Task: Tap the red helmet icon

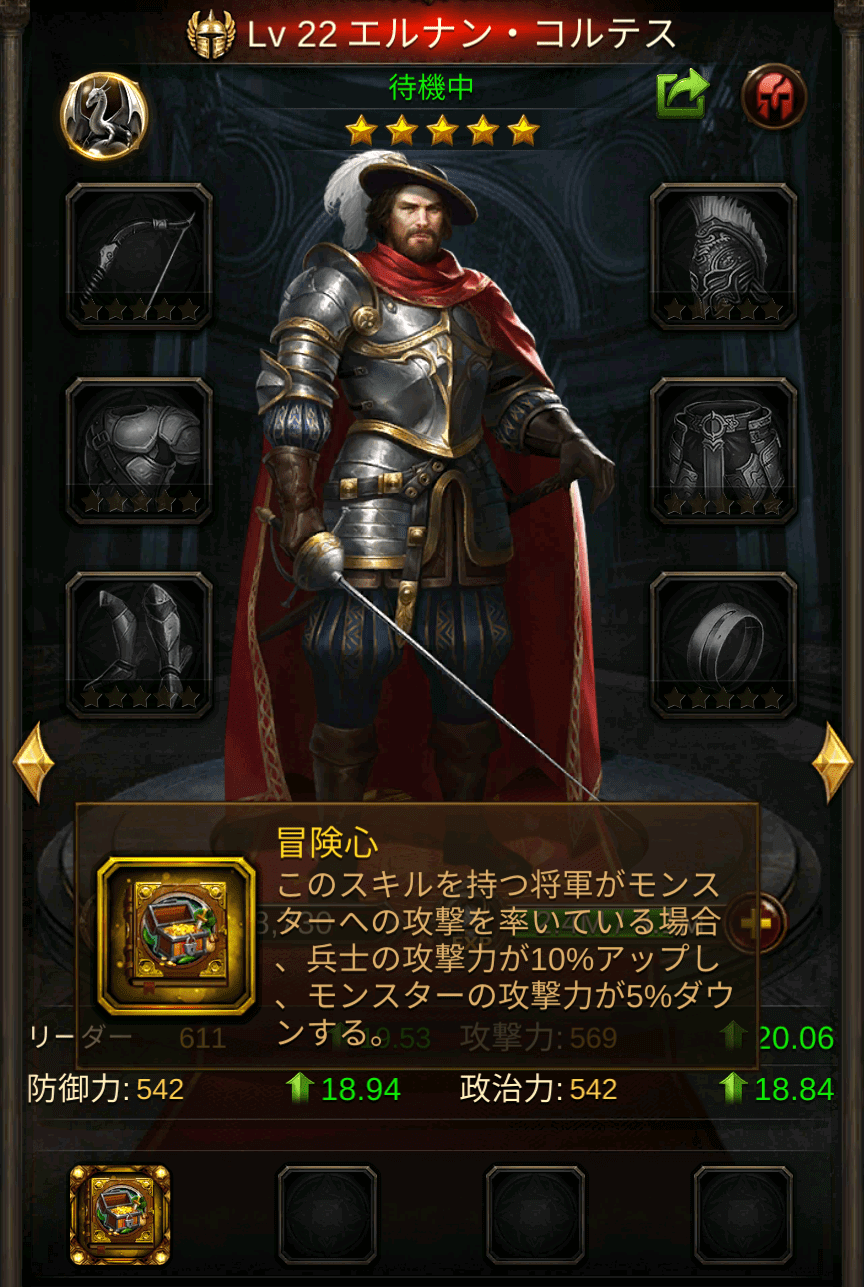Action: [774, 97]
